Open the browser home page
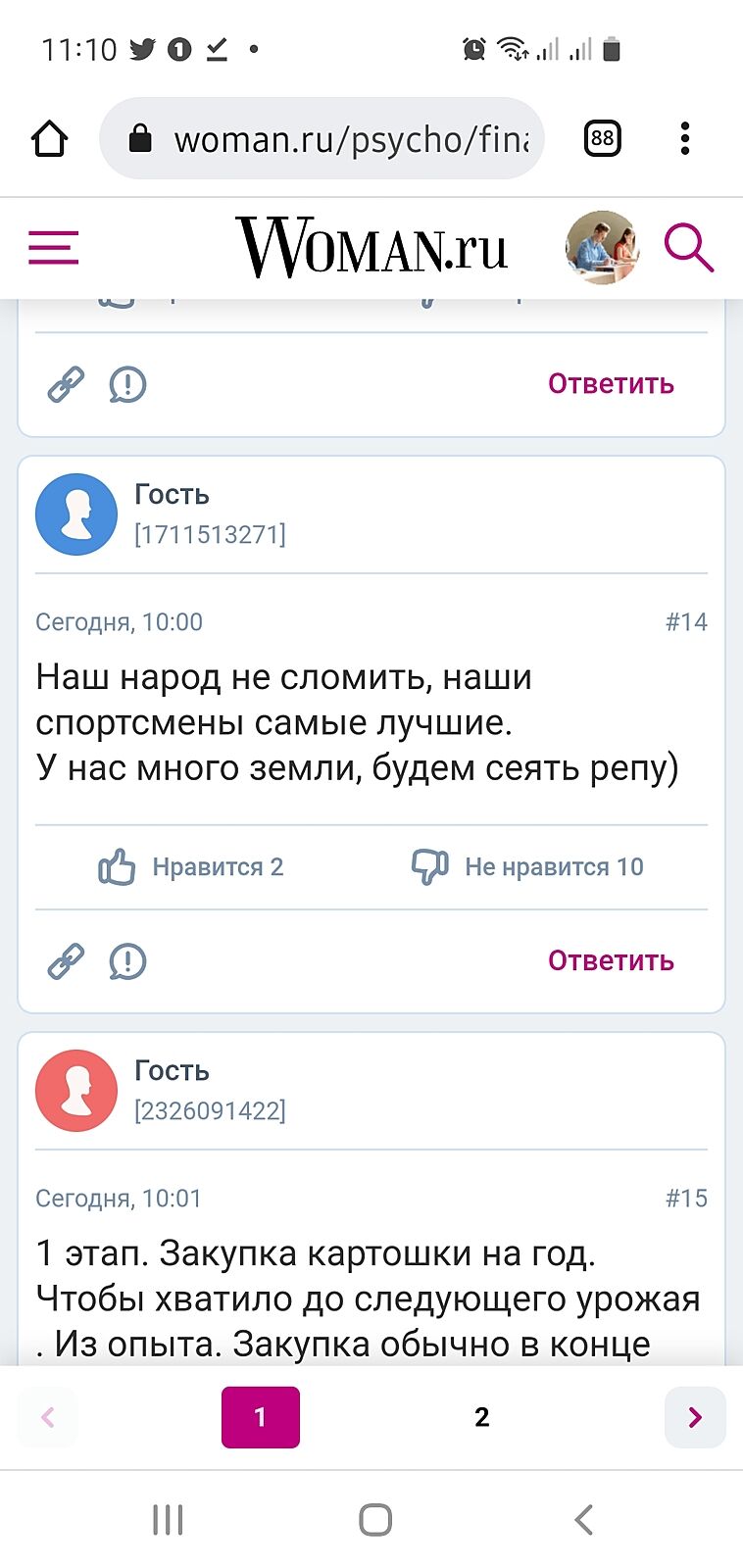The image size is (743, 1568). coord(50,138)
